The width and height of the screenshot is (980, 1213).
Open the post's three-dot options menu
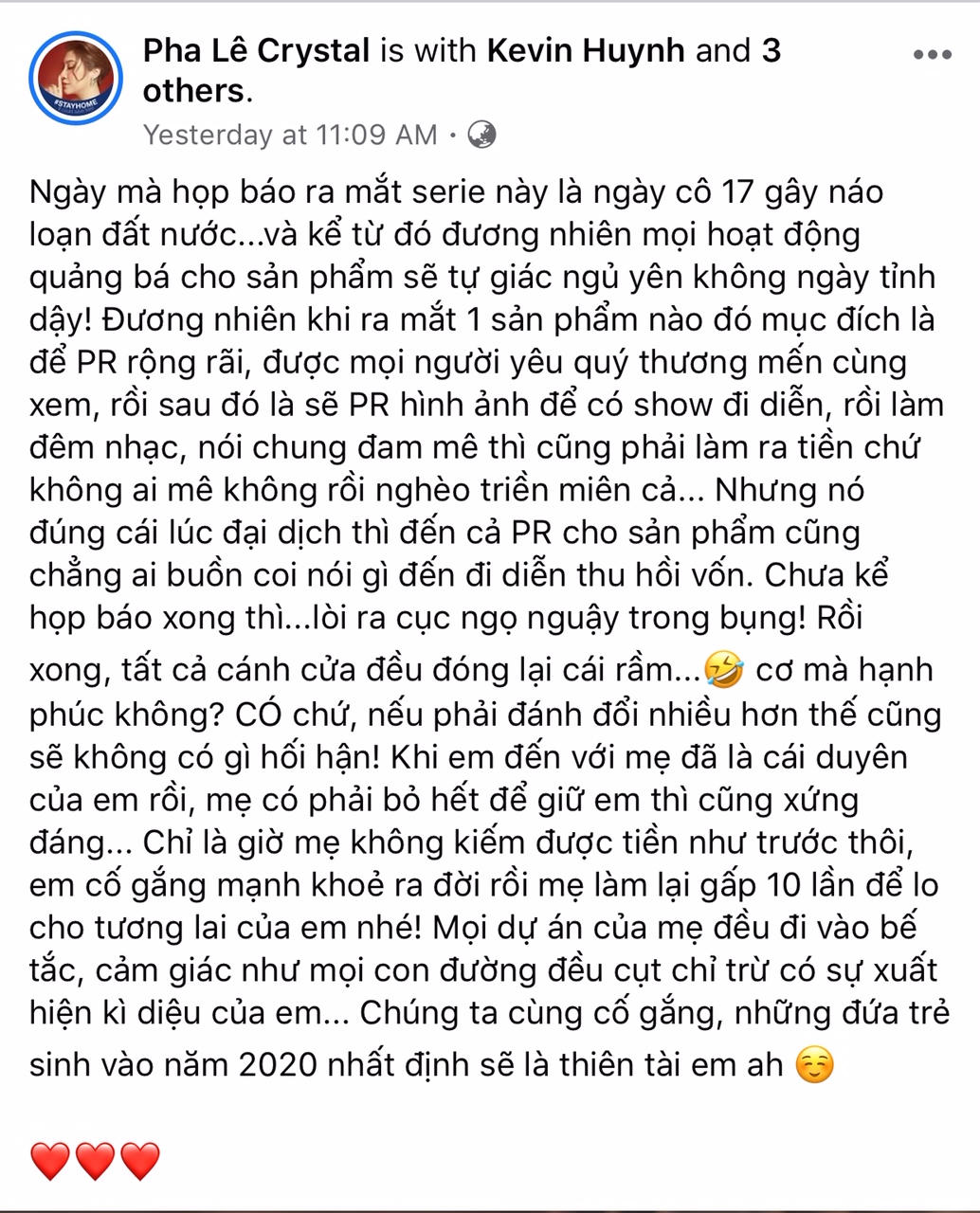932,55
